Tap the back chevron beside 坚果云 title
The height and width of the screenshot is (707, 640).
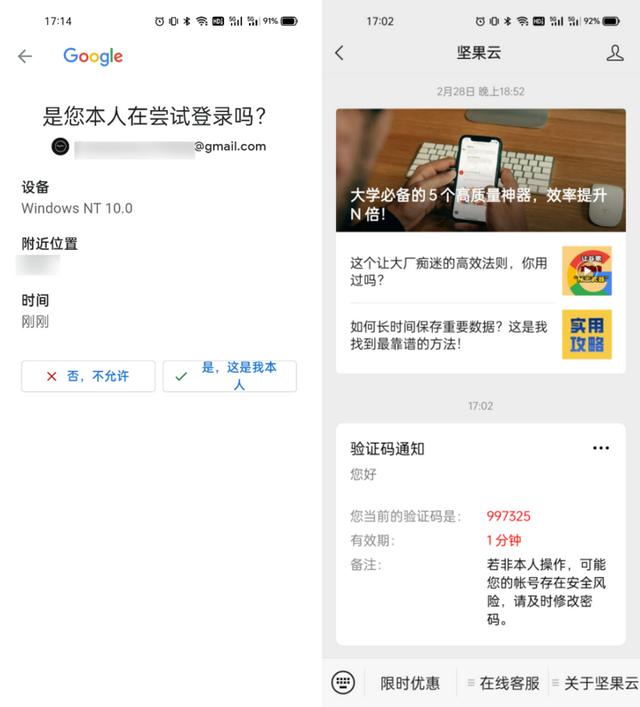coord(339,53)
